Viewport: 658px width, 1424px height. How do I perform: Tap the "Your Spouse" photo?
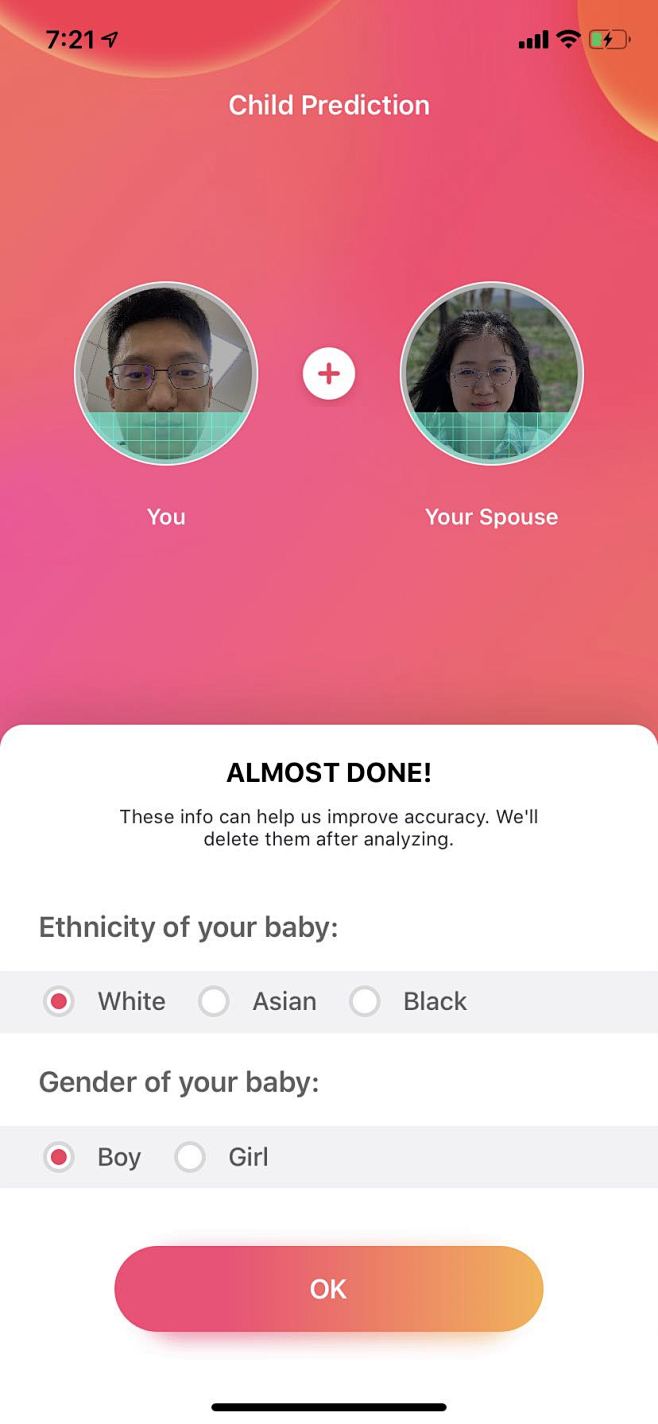tap(491, 373)
